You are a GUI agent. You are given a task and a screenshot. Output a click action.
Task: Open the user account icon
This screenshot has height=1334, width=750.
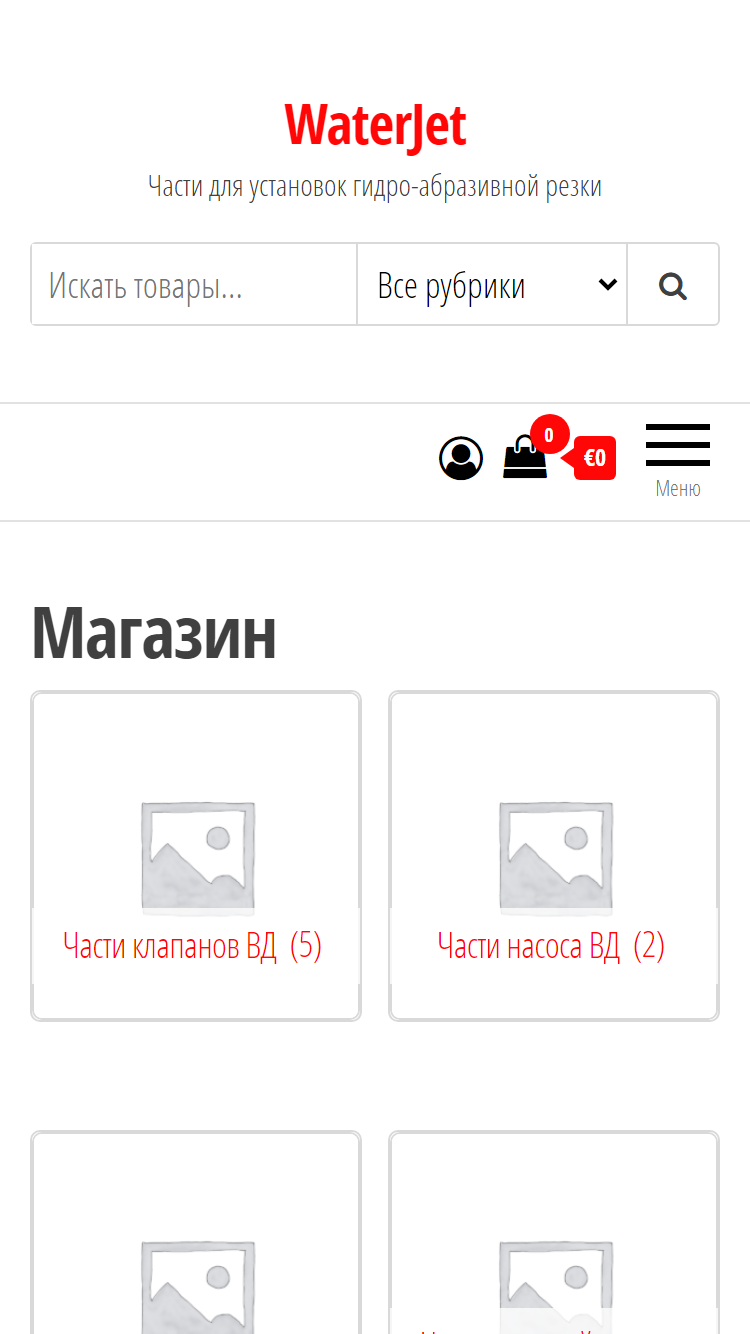461,459
